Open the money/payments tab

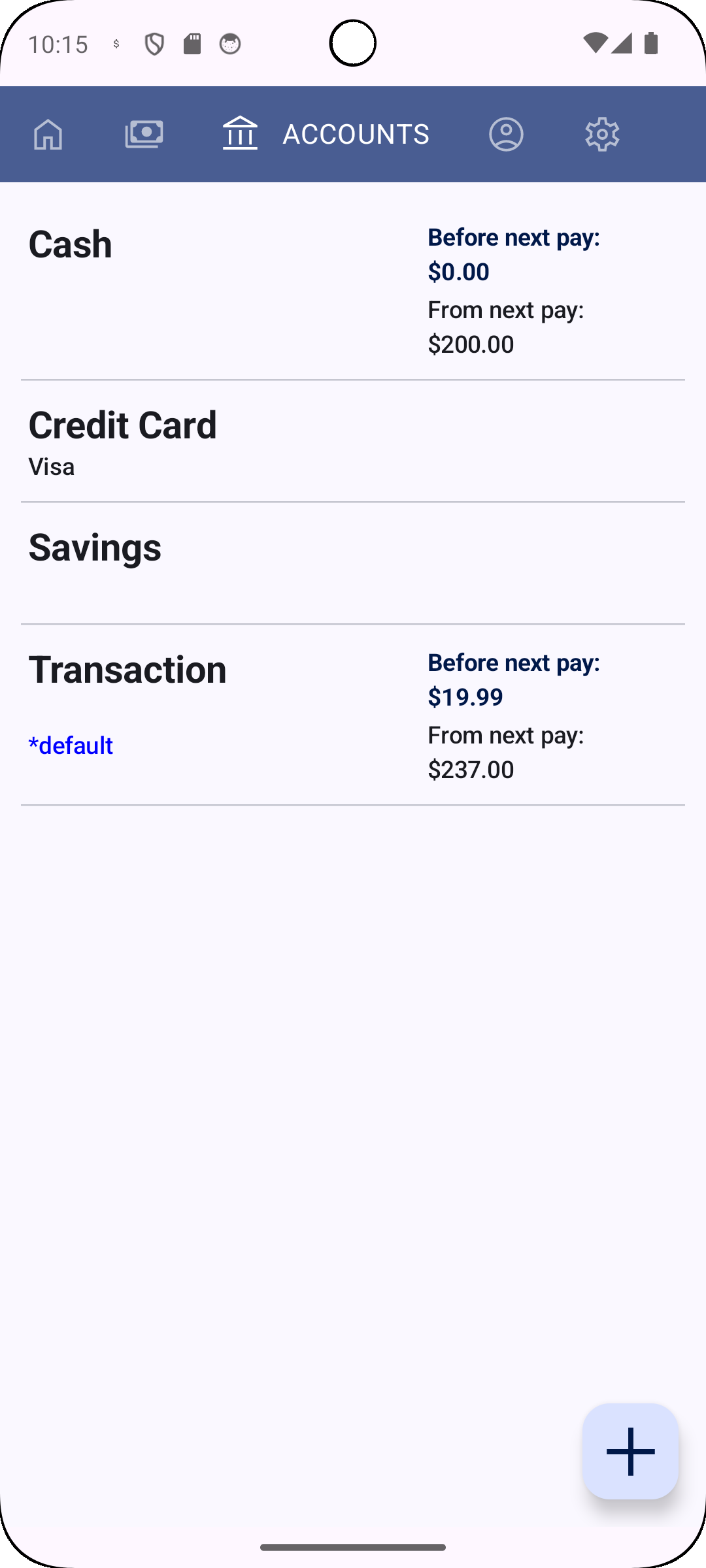pyautogui.click(x=144, y=135)
